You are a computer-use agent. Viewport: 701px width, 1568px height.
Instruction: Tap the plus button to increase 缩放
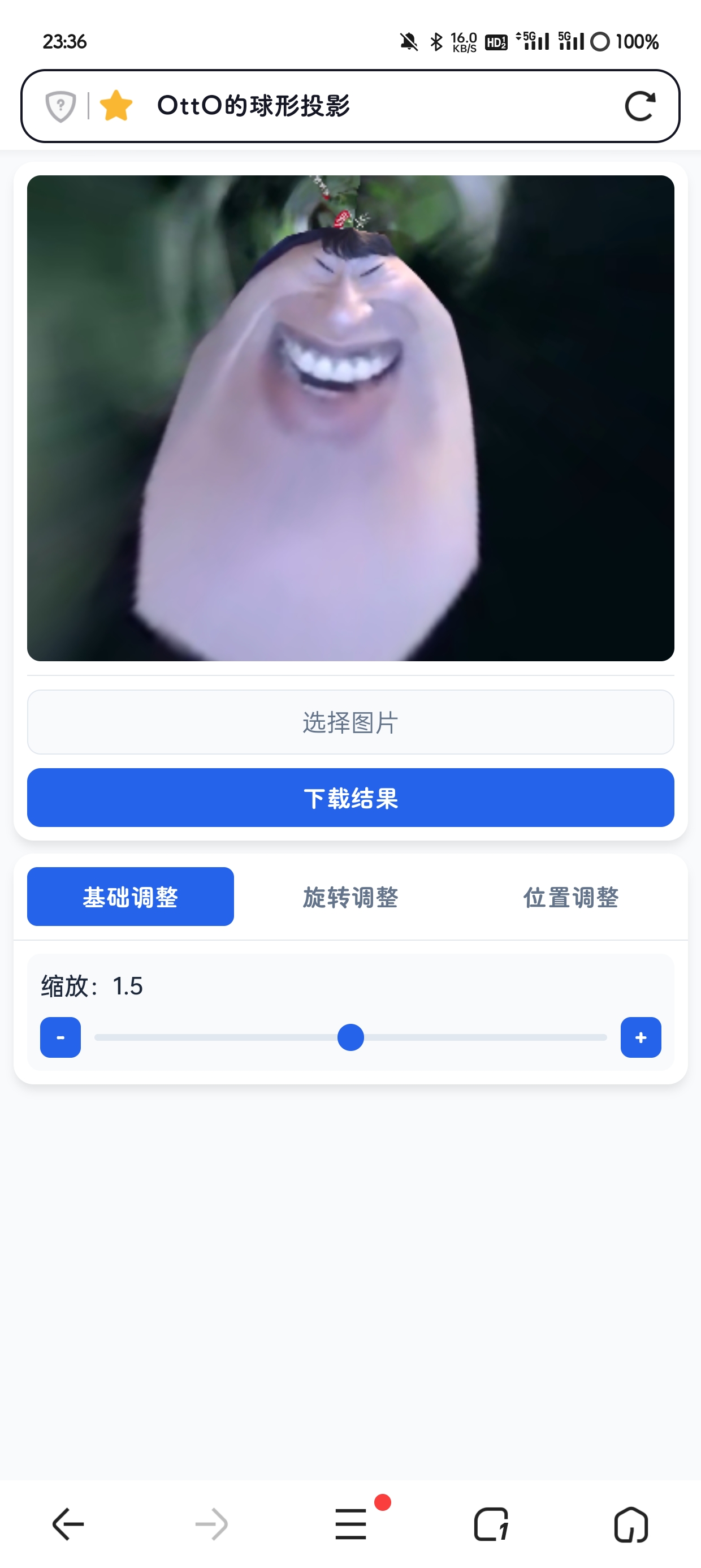click(x=640, y=1037)
